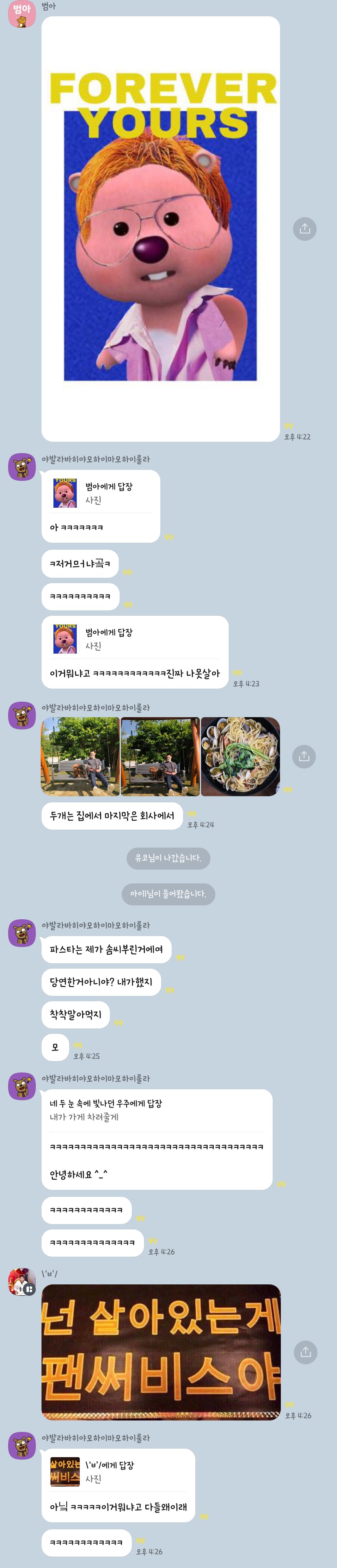Screen dimensions: 337x1568
Task: Share the three-photo album message
Action: 304,756
